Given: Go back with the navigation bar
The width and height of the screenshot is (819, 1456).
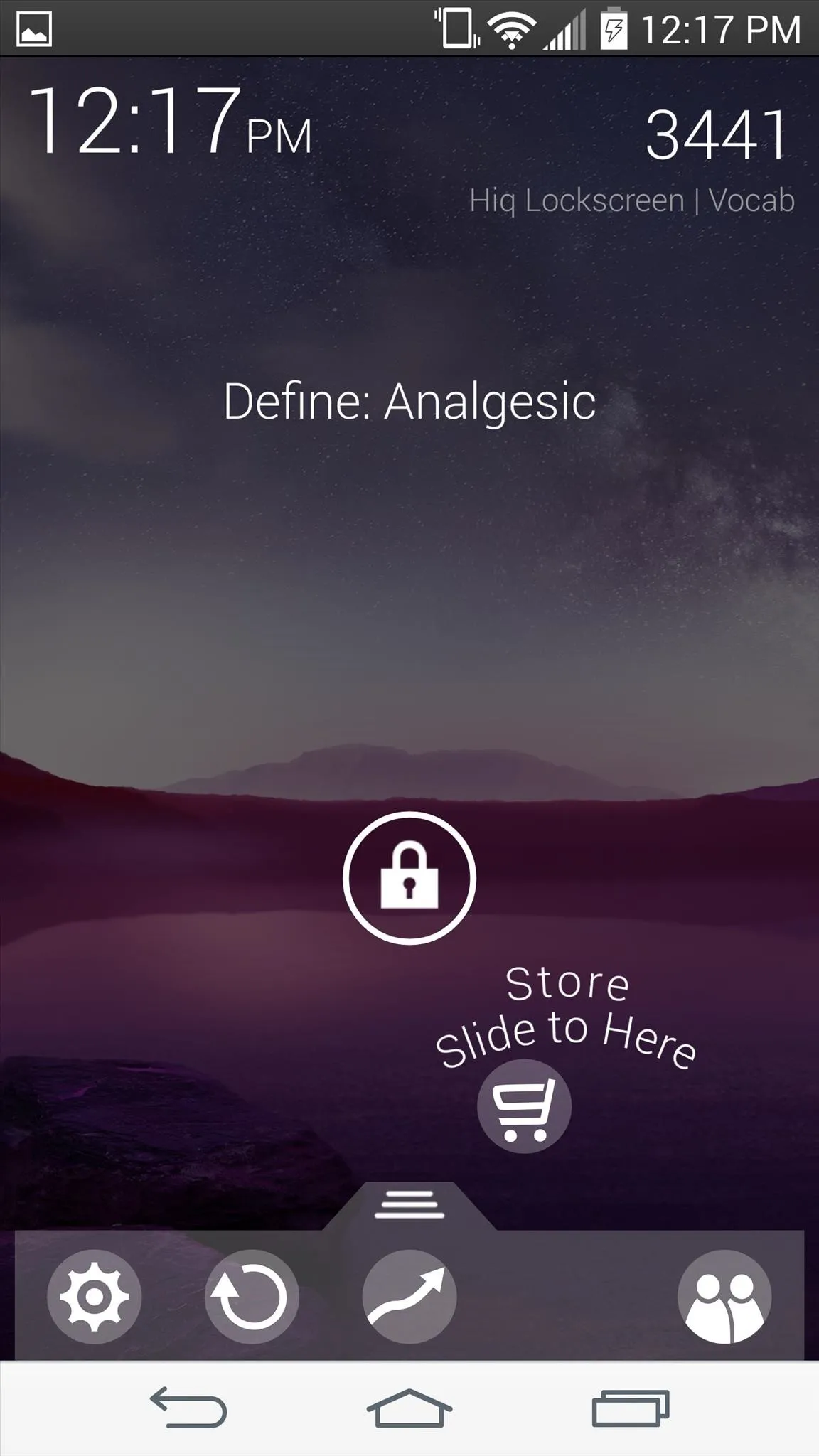Looking at the screenshot, I should [x=188, y=1408].
